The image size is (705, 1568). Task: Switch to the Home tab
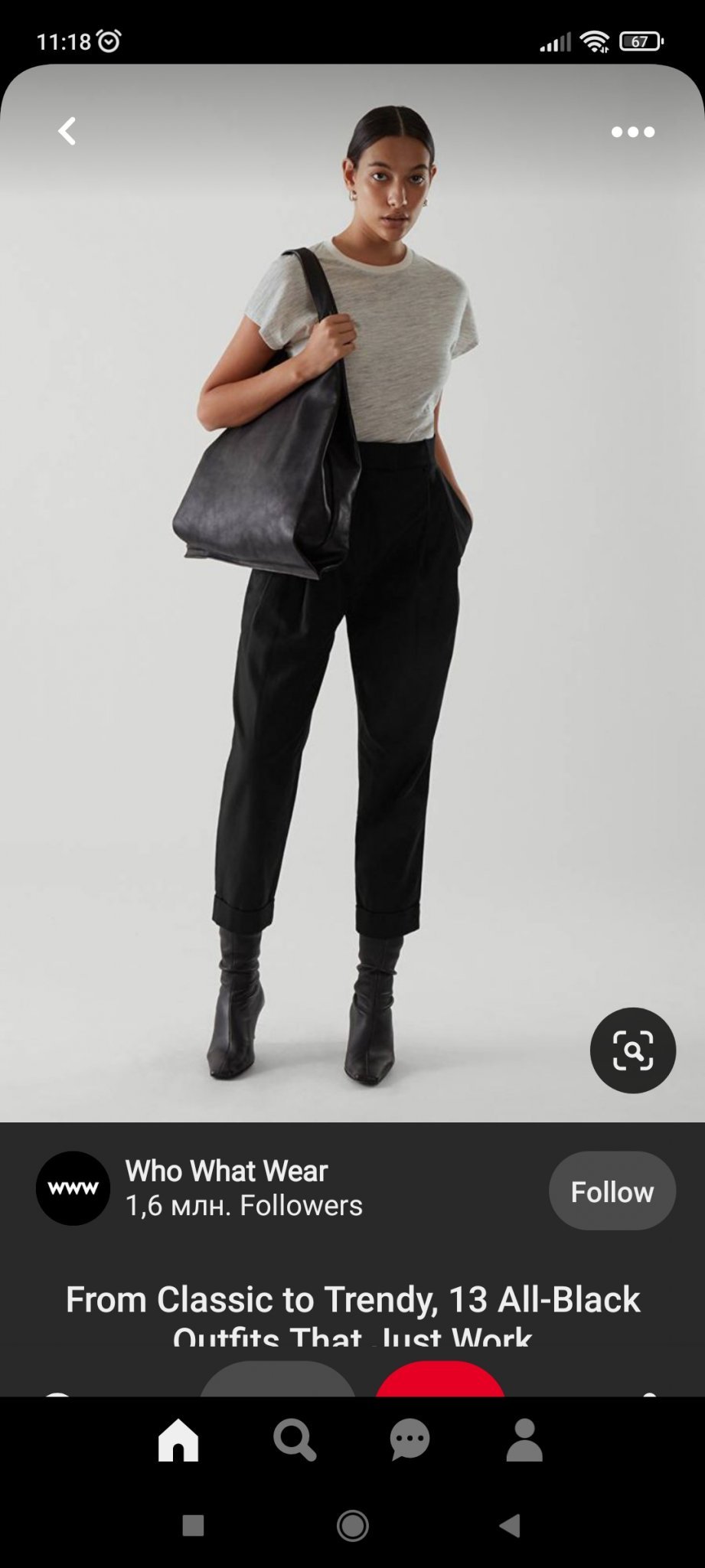tap(178, 1440)
